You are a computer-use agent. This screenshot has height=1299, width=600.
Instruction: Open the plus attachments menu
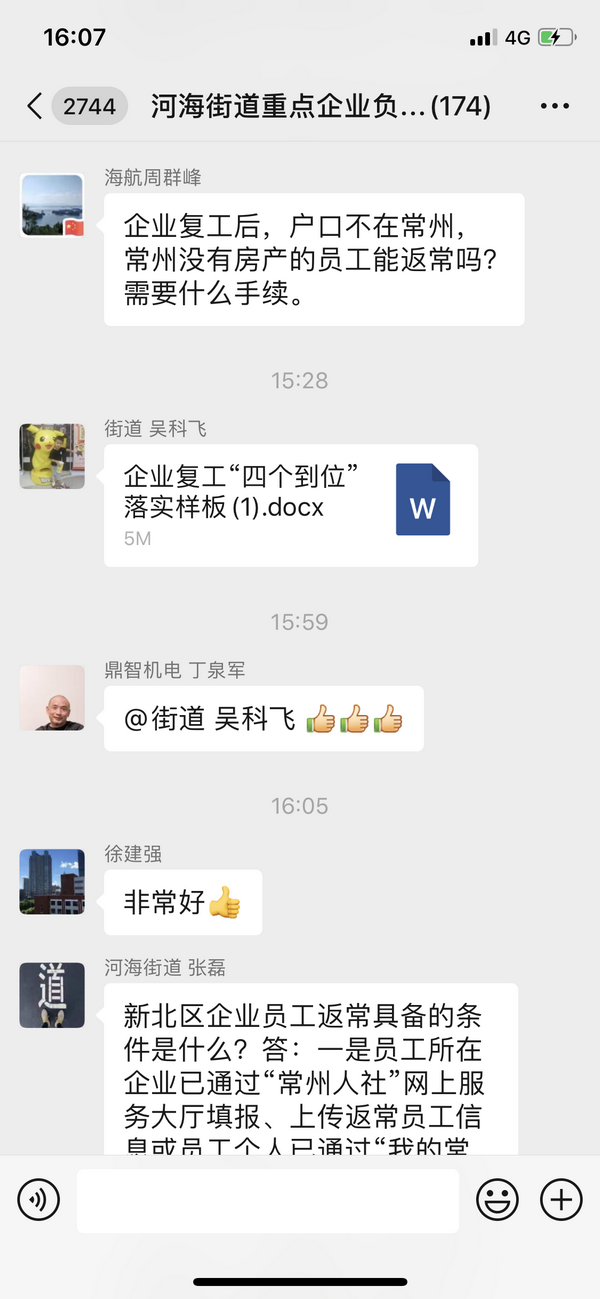[561, 1199]
